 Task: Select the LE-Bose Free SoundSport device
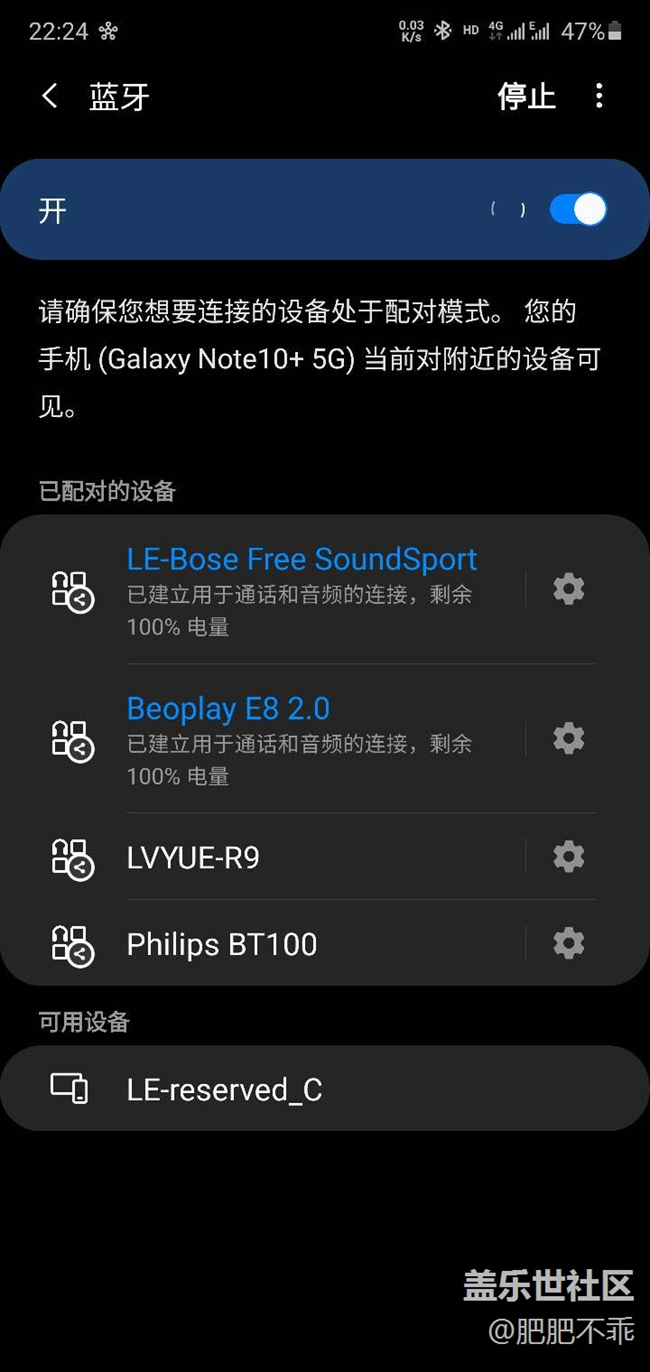coord(300,589)
